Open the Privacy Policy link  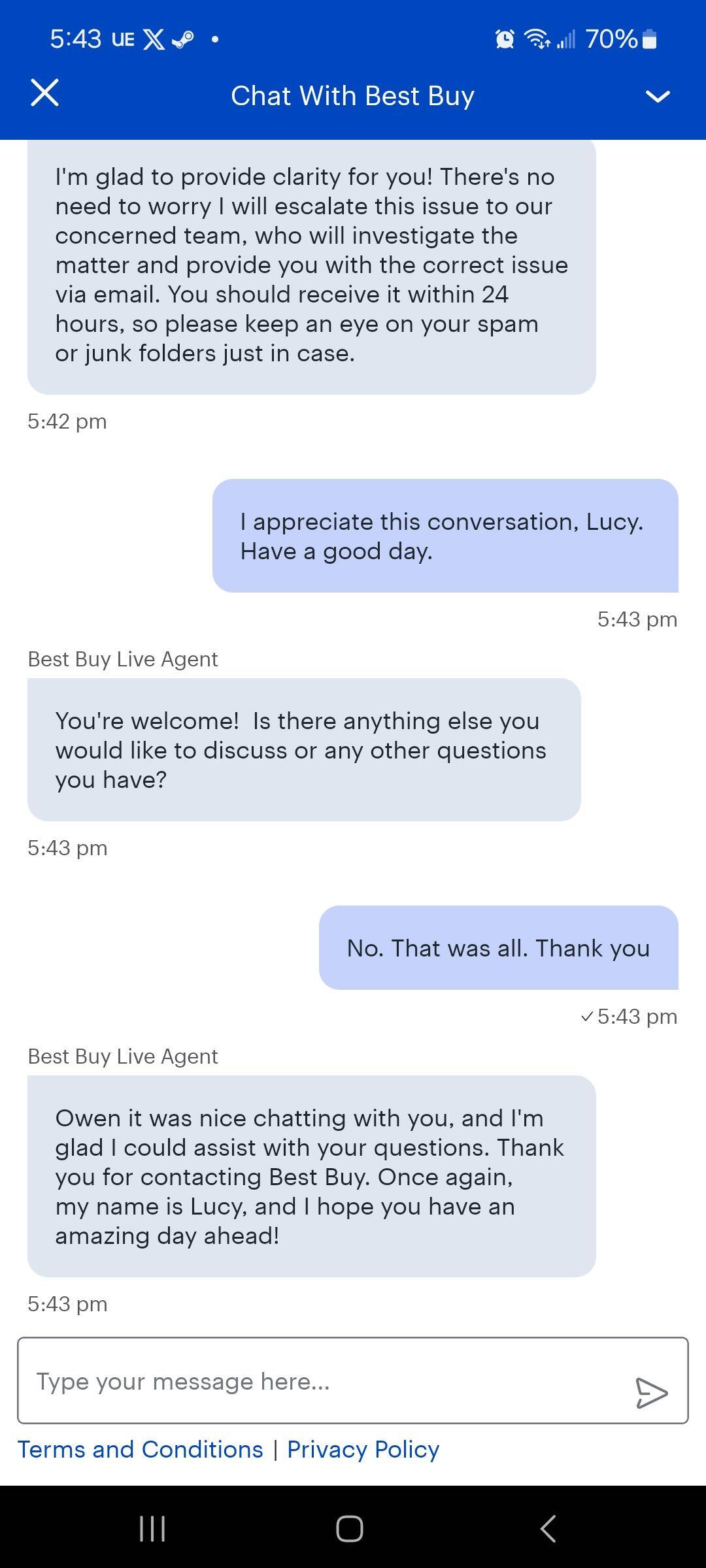click(363, 1449)
